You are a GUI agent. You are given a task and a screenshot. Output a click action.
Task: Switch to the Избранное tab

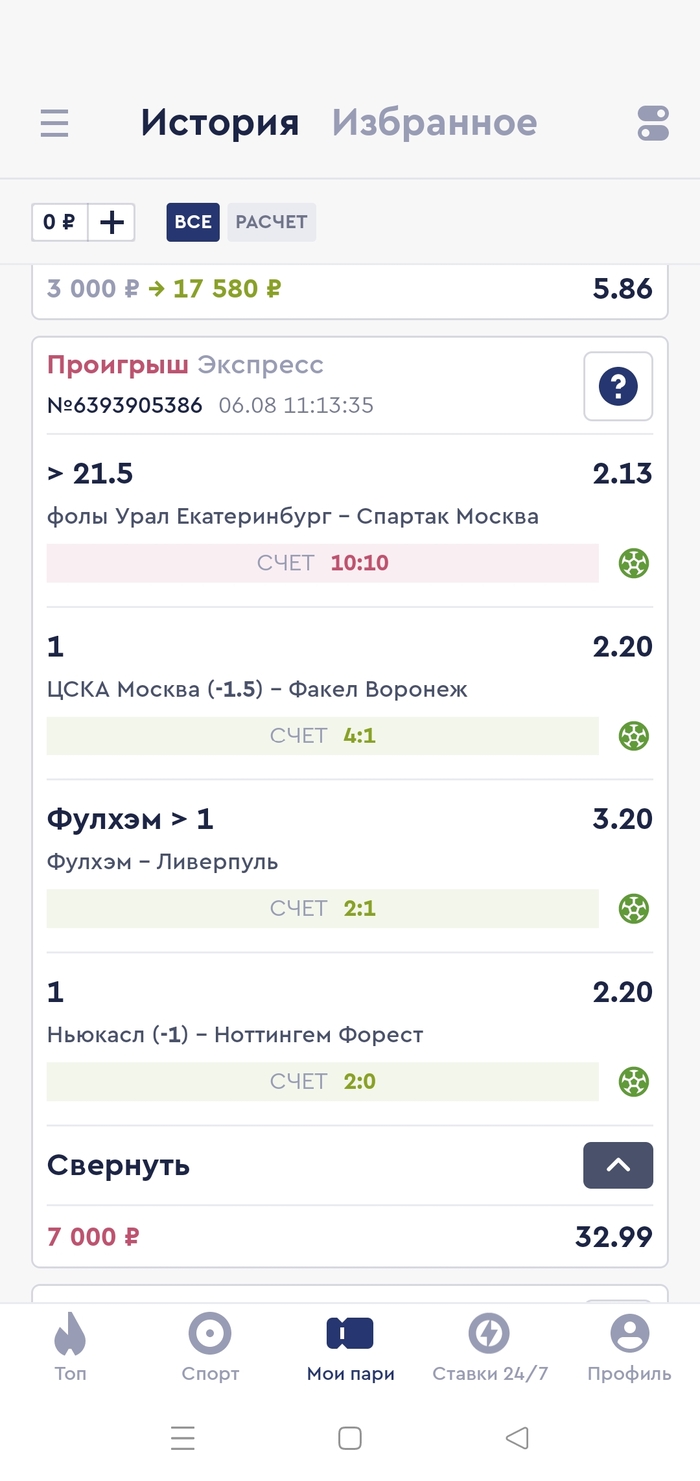[434, 123]
